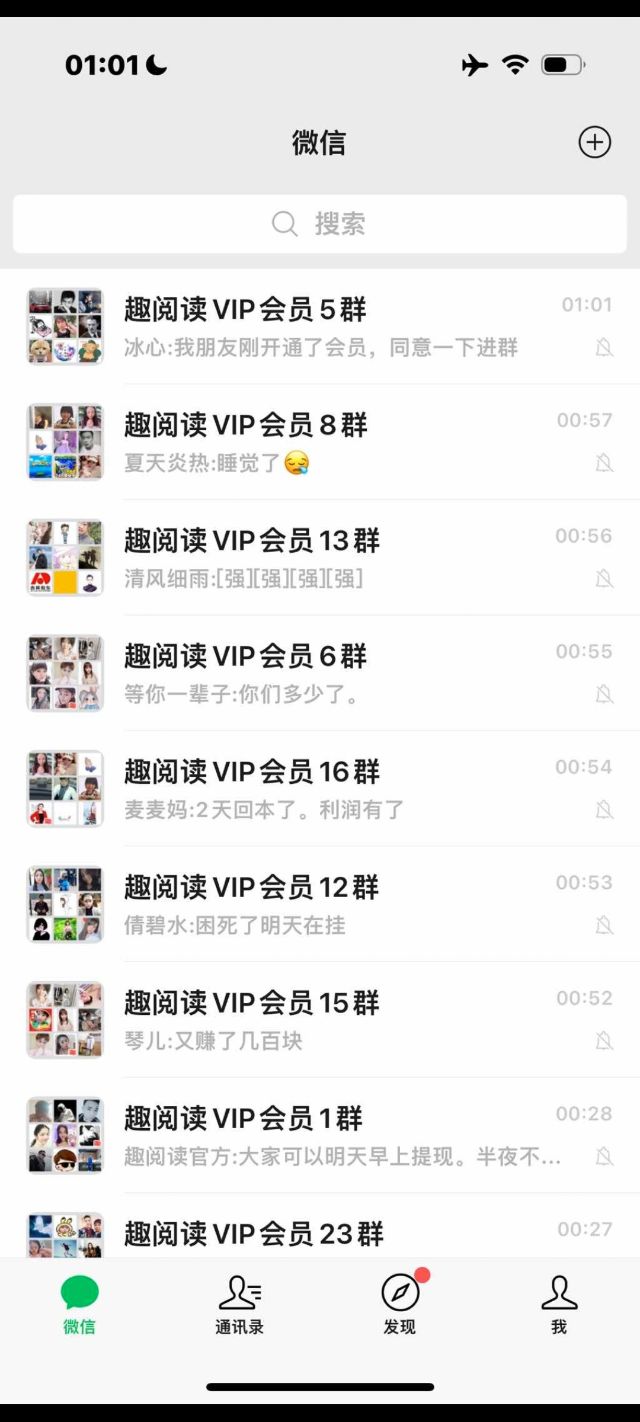Open the 趣阅读VIP会员12群 chat
Viewport: 640px width, 1422px height.
[320, 904]
